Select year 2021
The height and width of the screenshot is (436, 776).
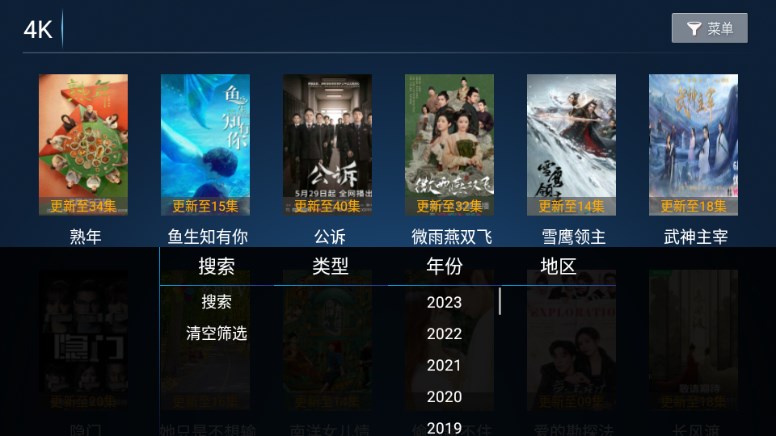pos(444,365)
